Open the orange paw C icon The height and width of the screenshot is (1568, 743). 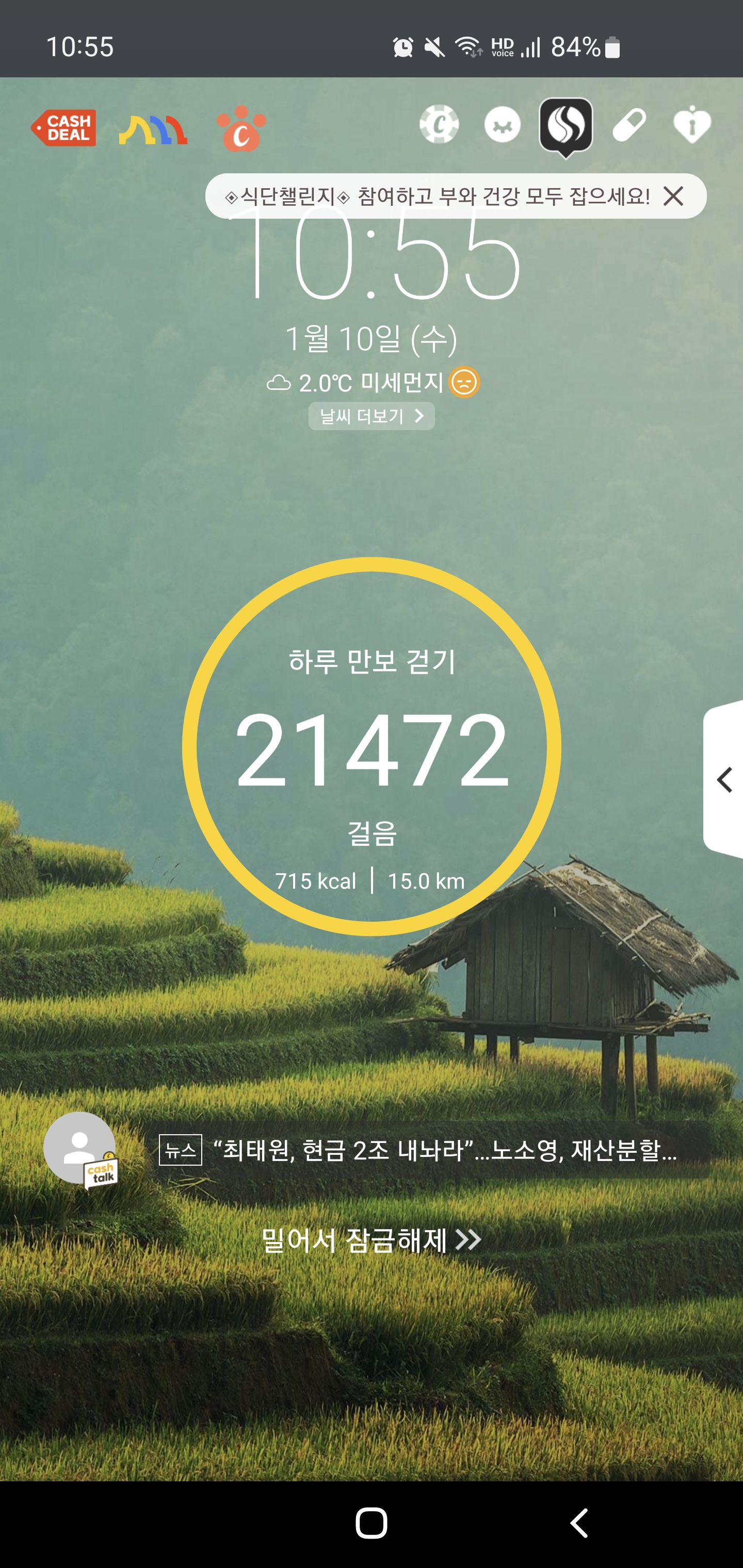click(241, 128)
